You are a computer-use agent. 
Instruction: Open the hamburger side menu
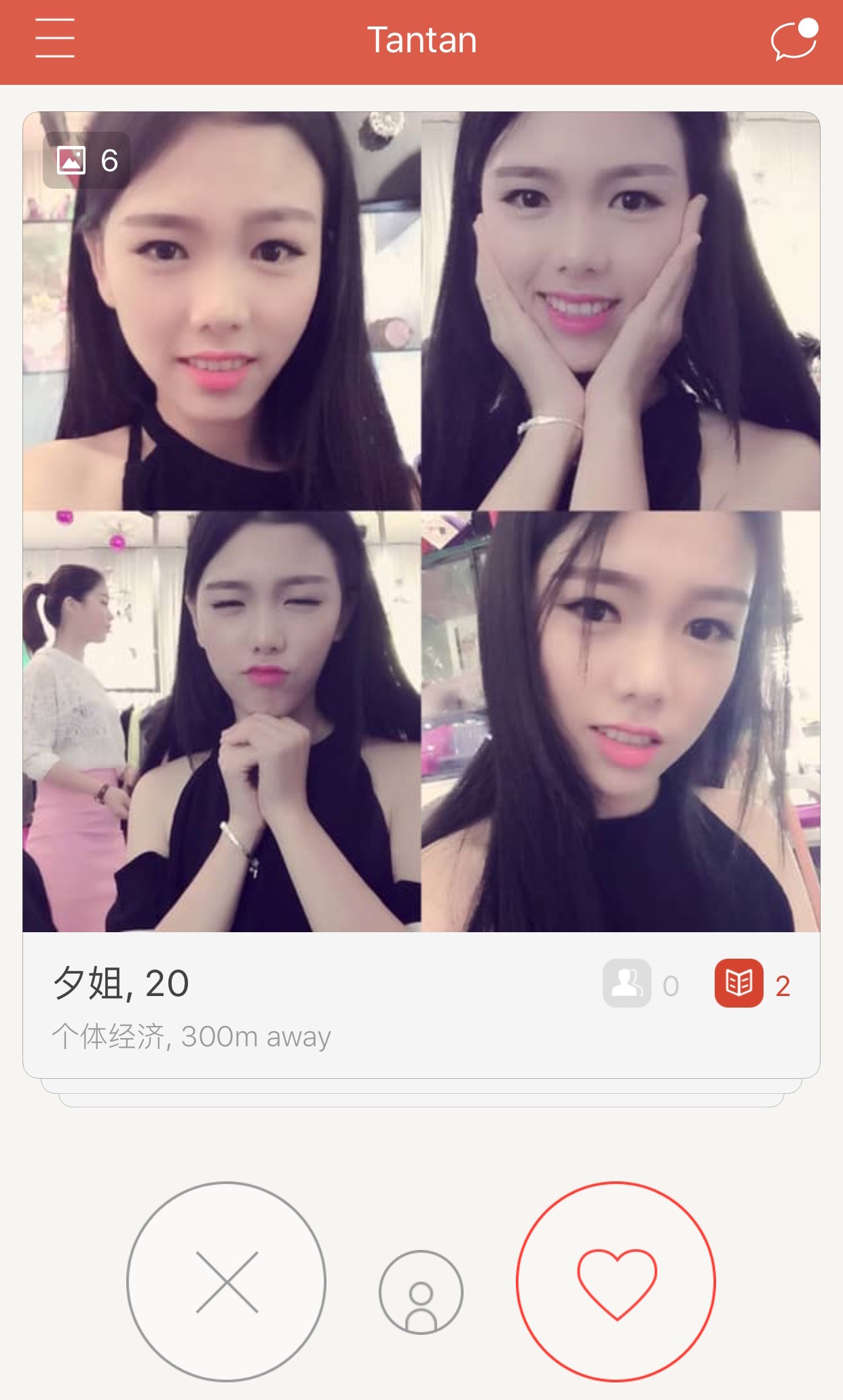tap(55, 39)
